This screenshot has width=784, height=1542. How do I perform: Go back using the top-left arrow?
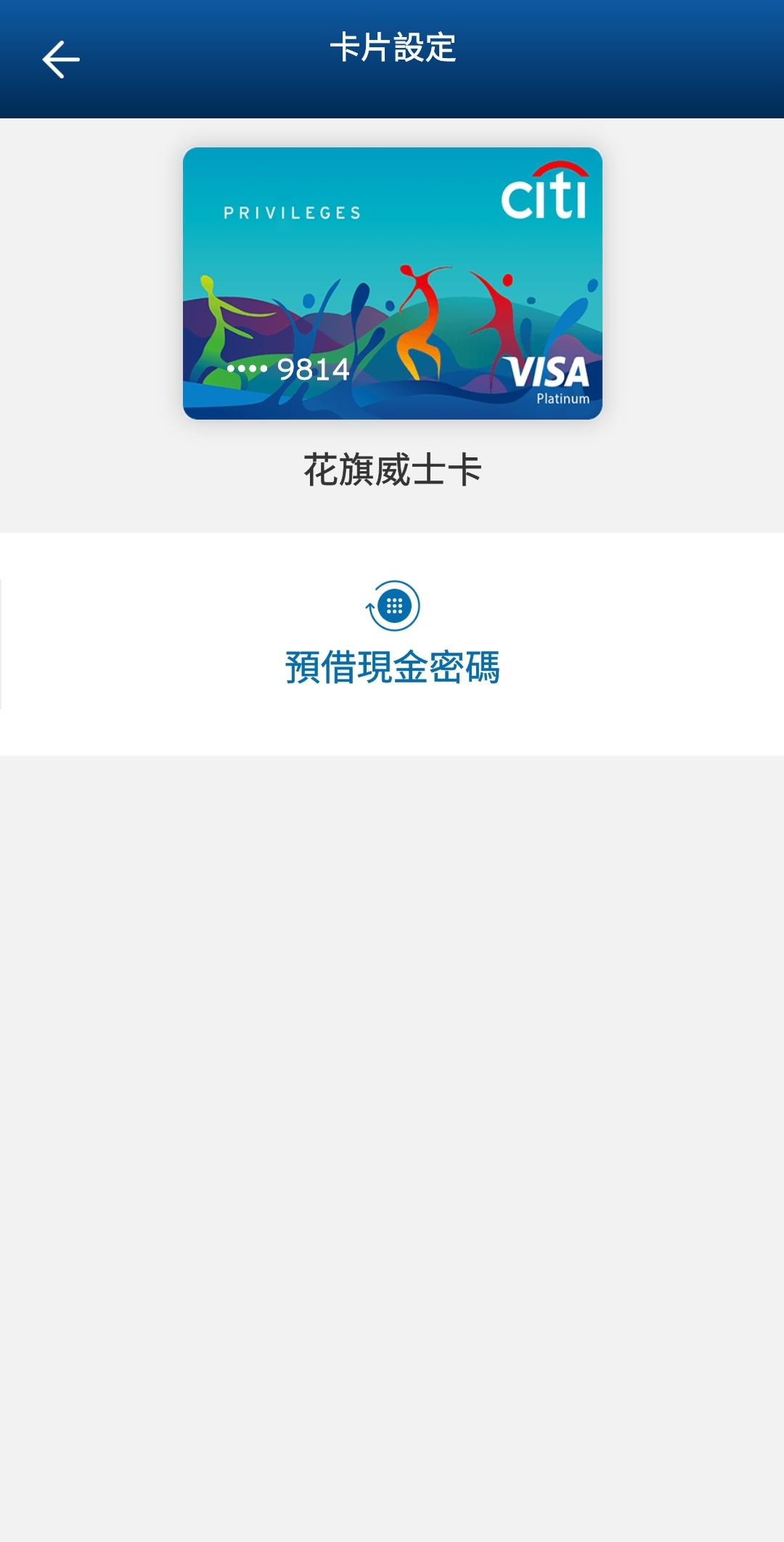point(61,60)
